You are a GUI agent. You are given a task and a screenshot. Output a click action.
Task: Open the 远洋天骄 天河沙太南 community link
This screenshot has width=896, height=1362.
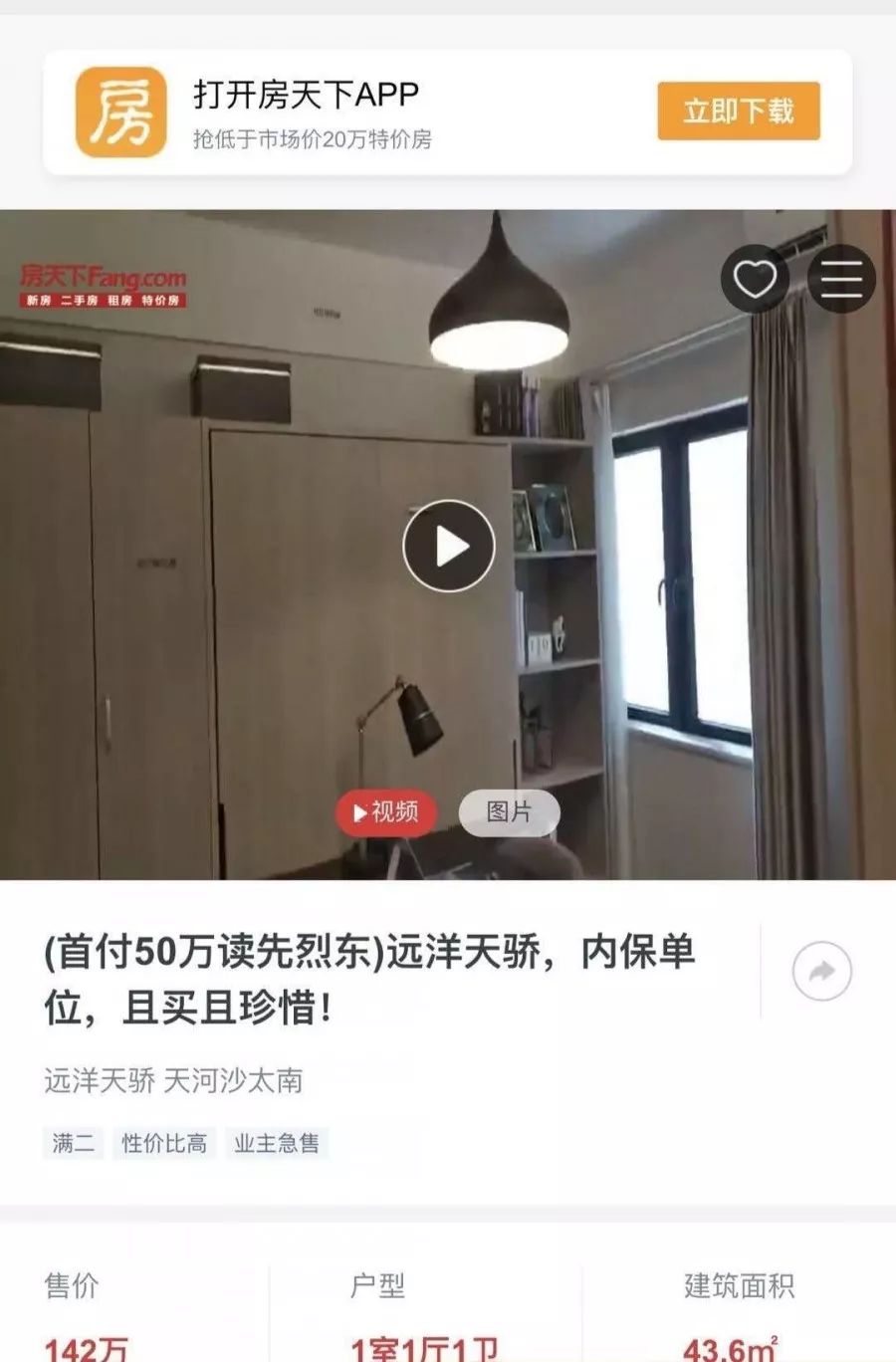[x=173, y=1080]
